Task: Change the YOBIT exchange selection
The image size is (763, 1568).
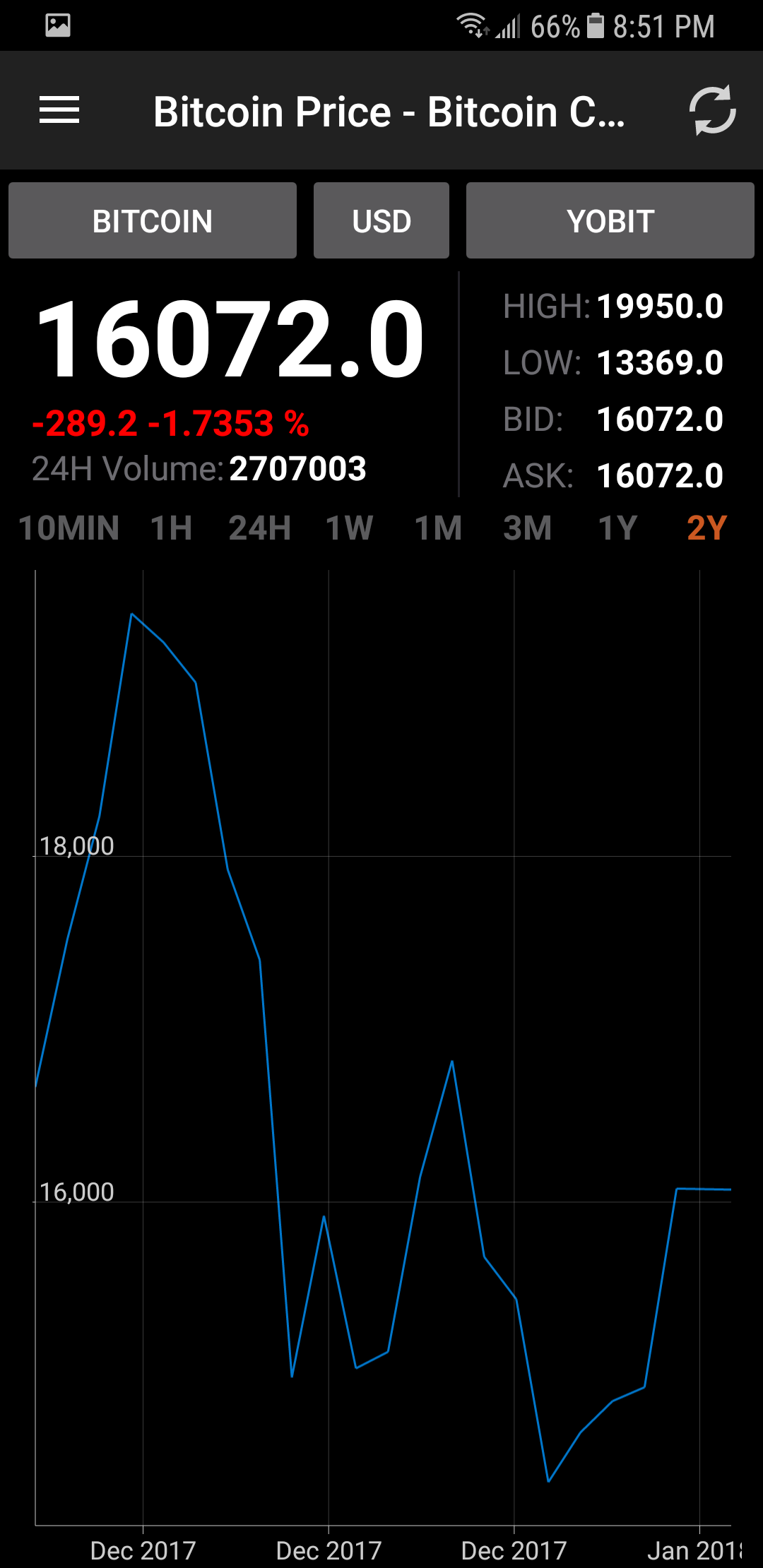Action: click(610, 221)
